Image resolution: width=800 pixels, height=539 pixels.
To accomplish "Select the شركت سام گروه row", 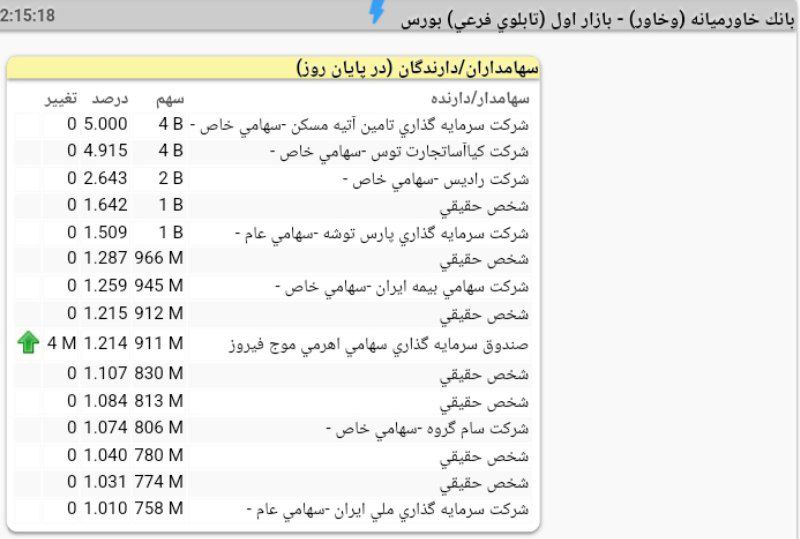I will point(430,429).
